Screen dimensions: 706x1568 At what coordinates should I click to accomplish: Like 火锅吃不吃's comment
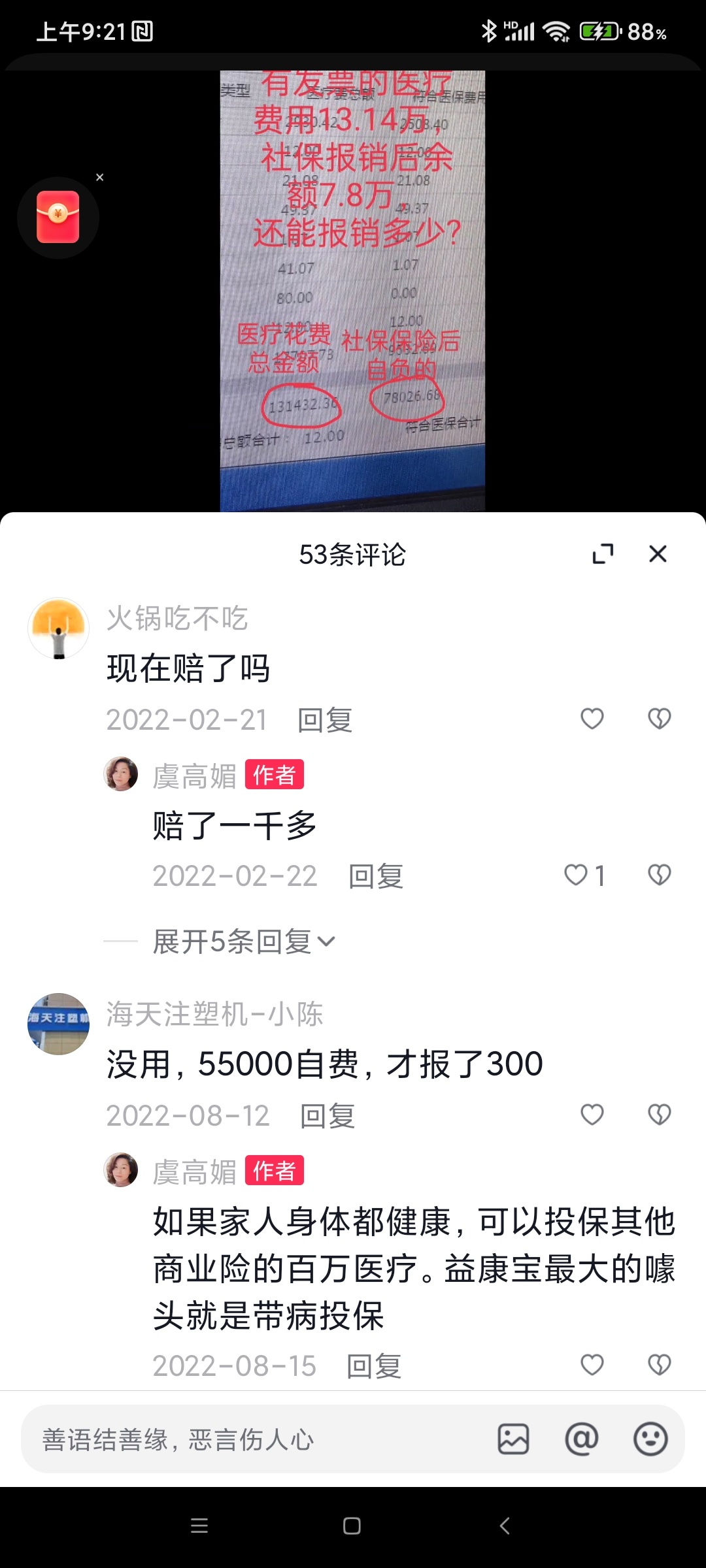pos(592,719)
